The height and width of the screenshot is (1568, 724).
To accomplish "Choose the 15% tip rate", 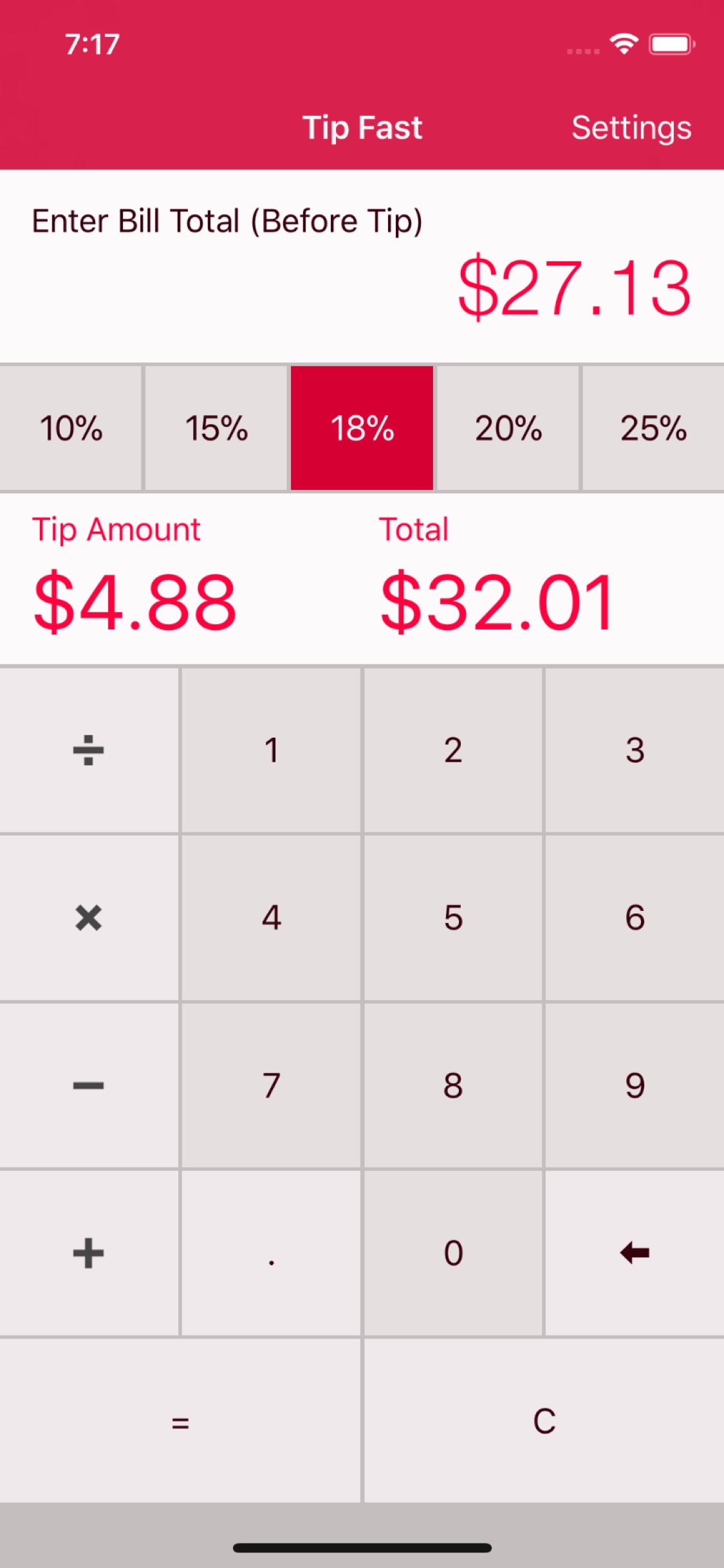I will pyautogui.click(x=216, y=428).
